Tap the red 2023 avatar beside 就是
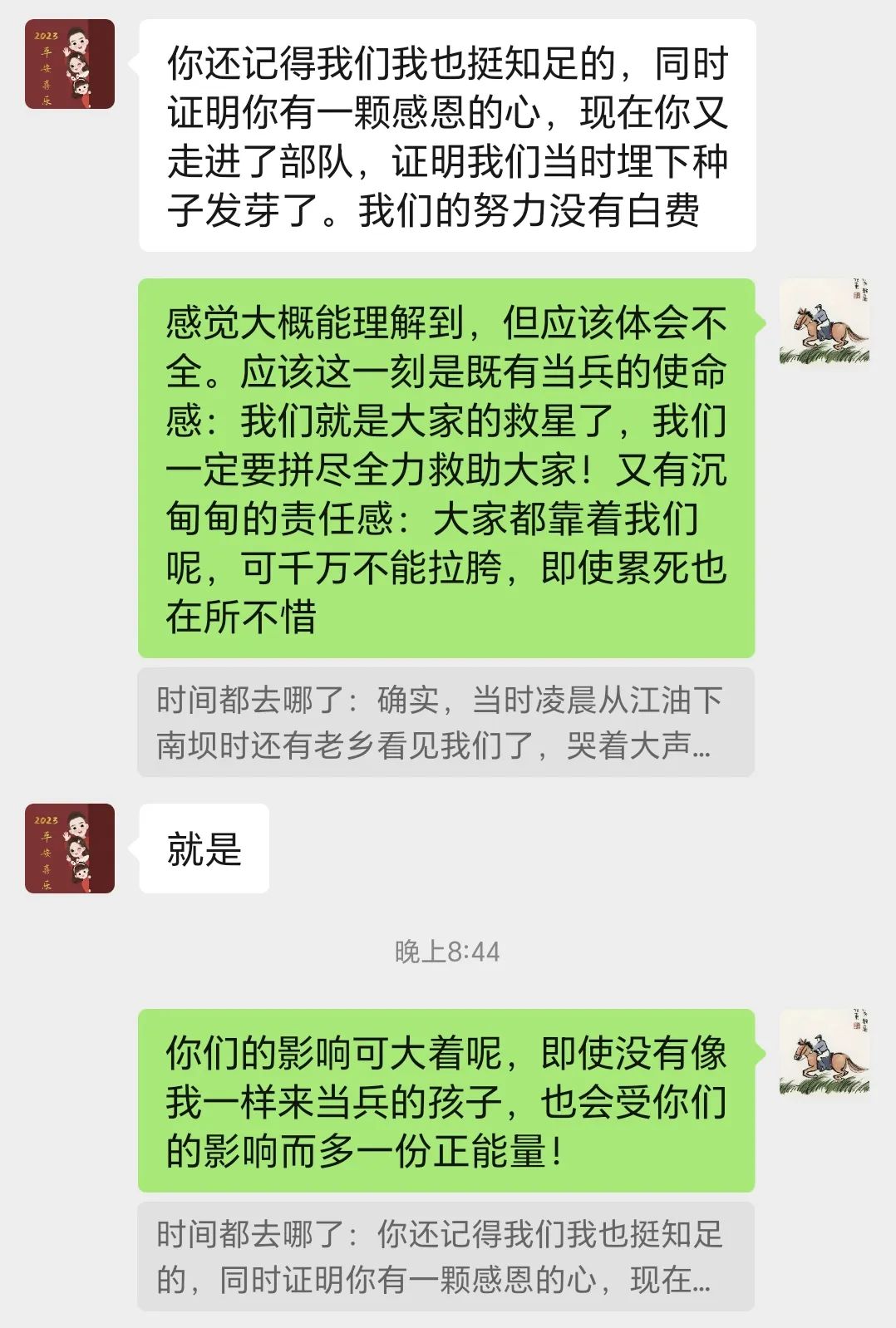The image size is (896, 1328). [x=70, y=848]
